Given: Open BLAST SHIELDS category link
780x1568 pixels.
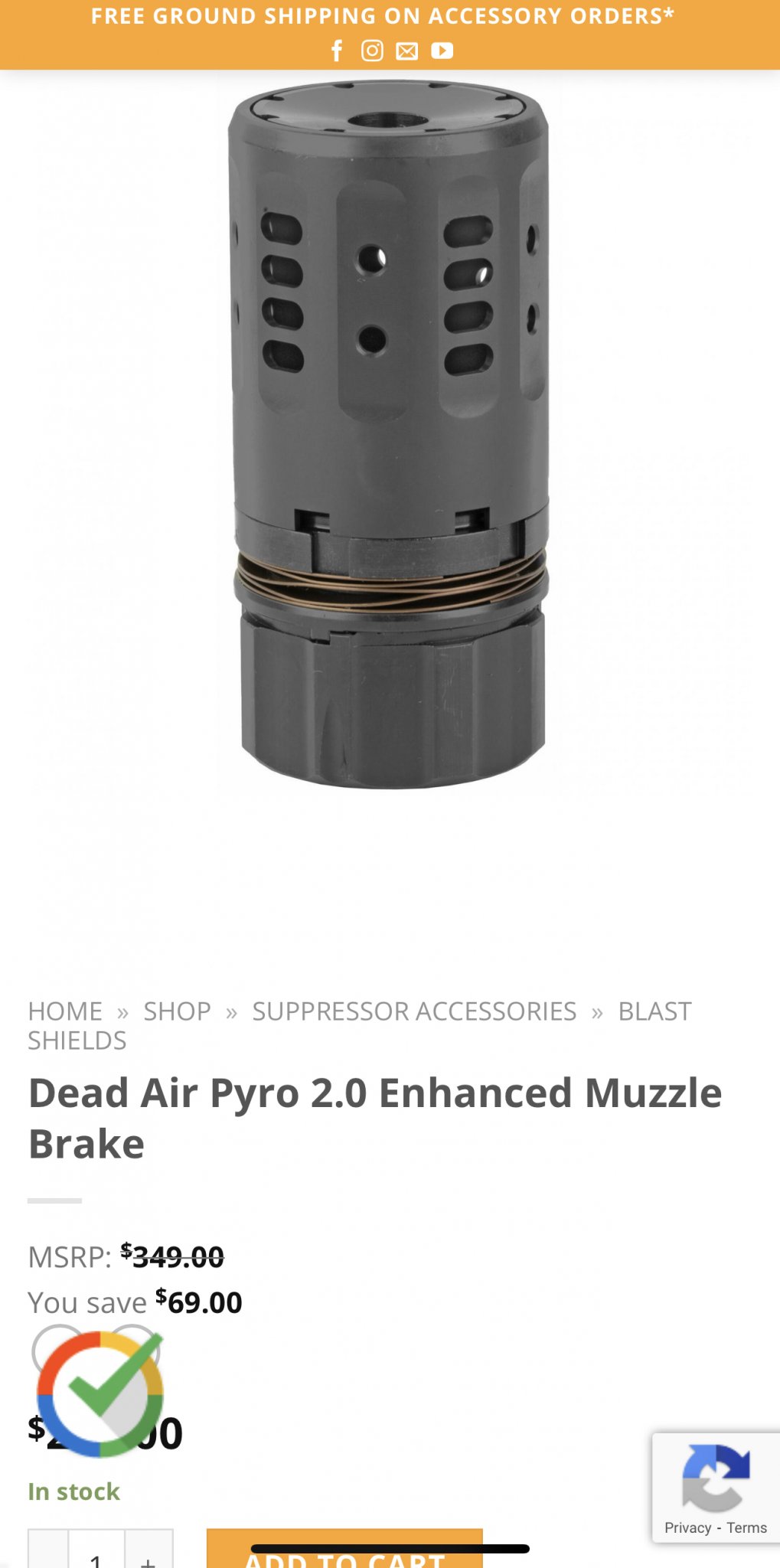Looking at the screenshot, I should pyautogui.click(x=360, y=1026).
